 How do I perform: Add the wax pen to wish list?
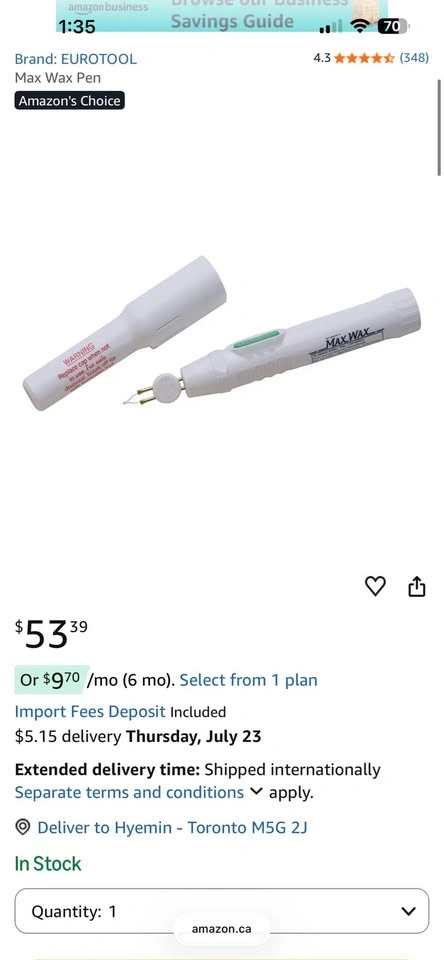coord(375,586)
